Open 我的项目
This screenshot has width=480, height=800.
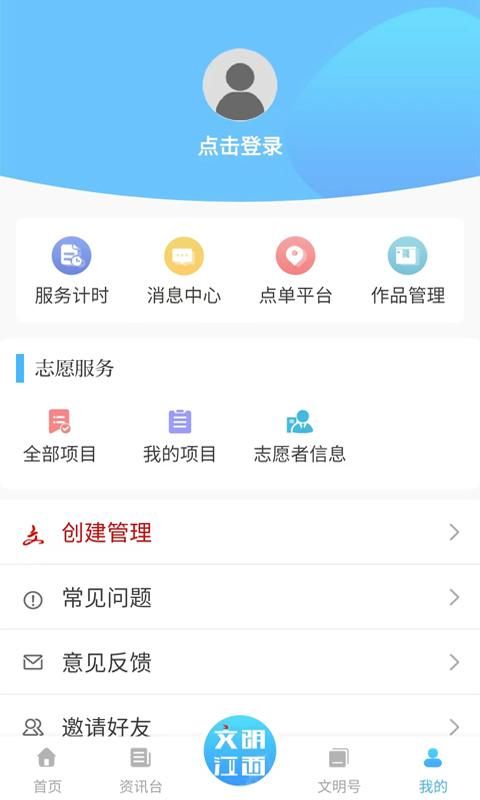tap(180, 436)
